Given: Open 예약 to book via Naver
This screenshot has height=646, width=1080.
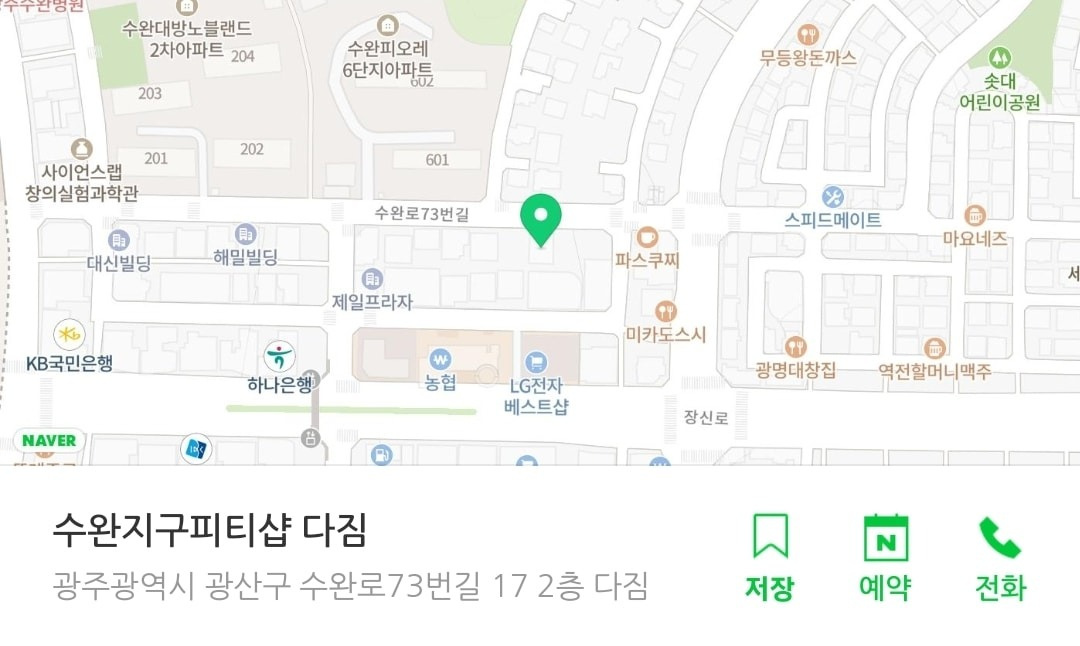Looking at the screenshot, I should 885,556.
